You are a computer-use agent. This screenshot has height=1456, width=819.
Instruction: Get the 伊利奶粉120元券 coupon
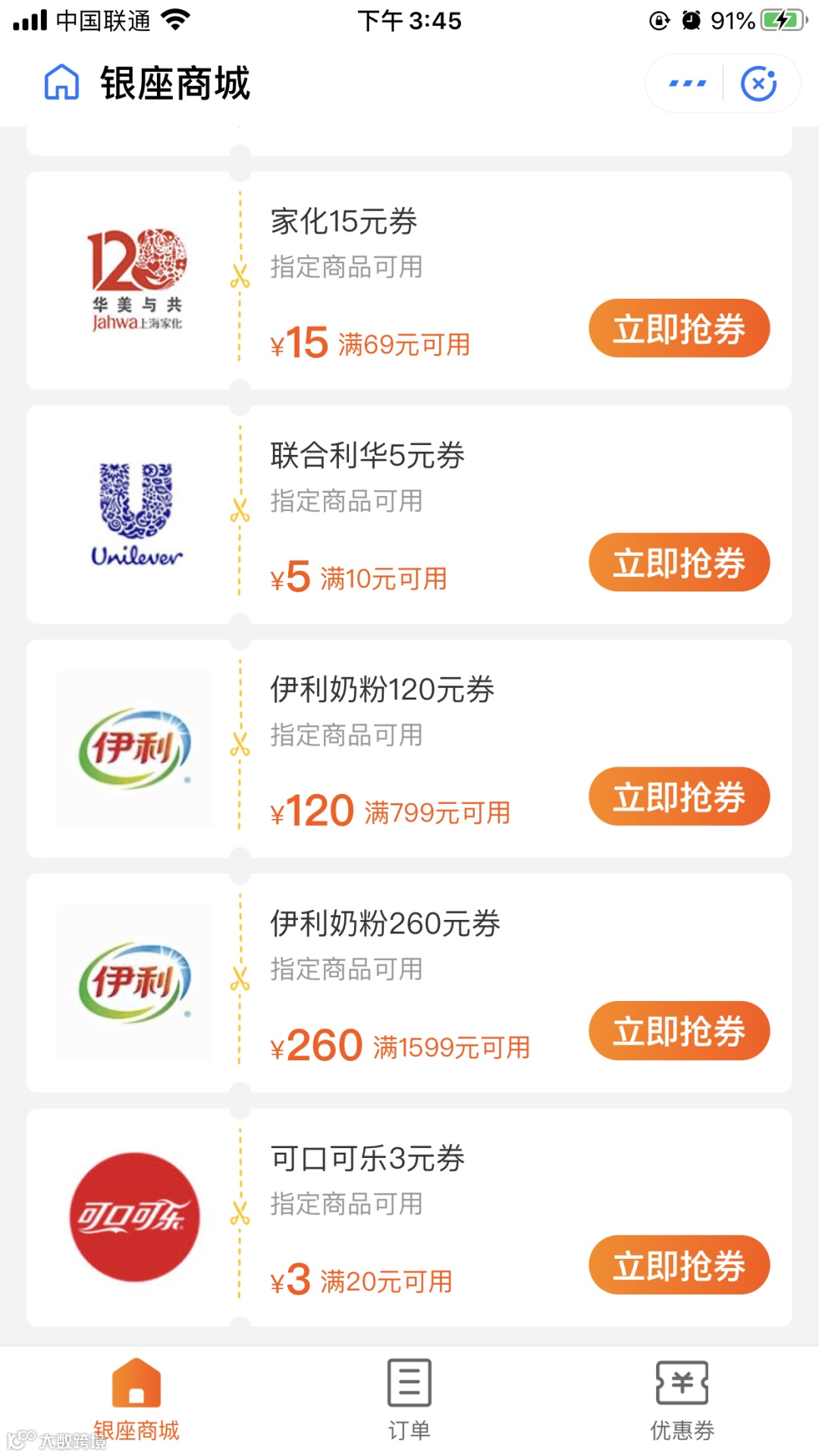(x=679, y=796)
